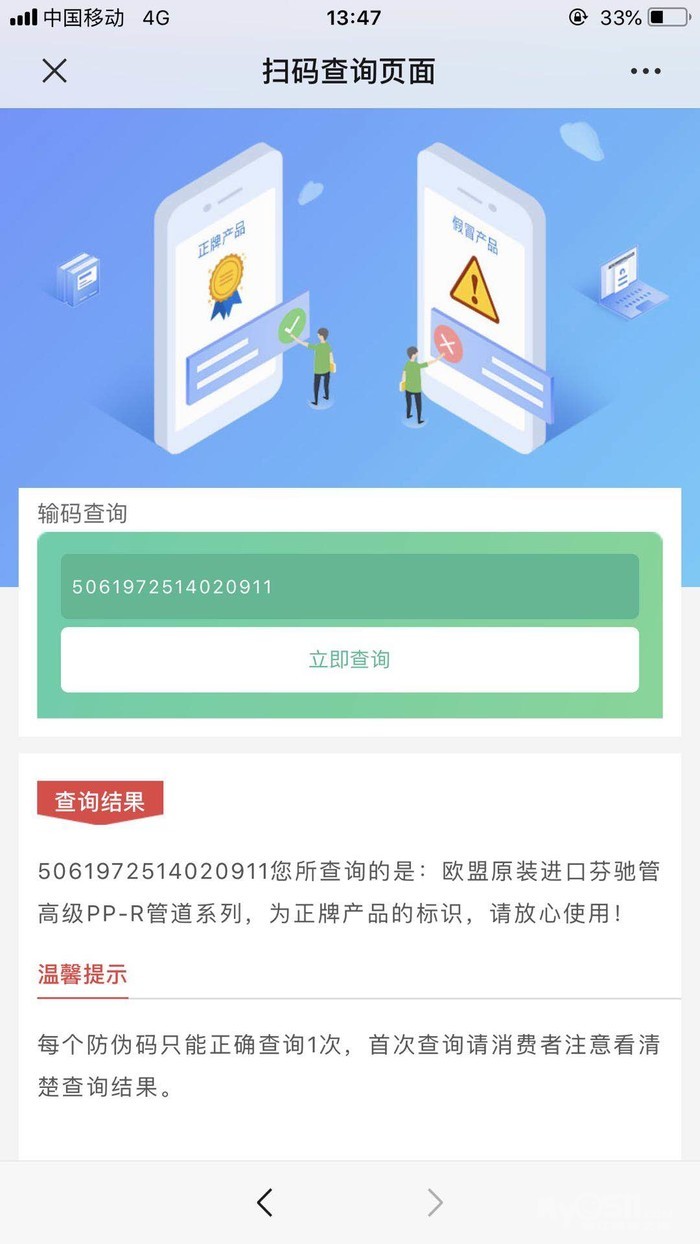Tap the 立即查询 button

[x=350, y=659]
